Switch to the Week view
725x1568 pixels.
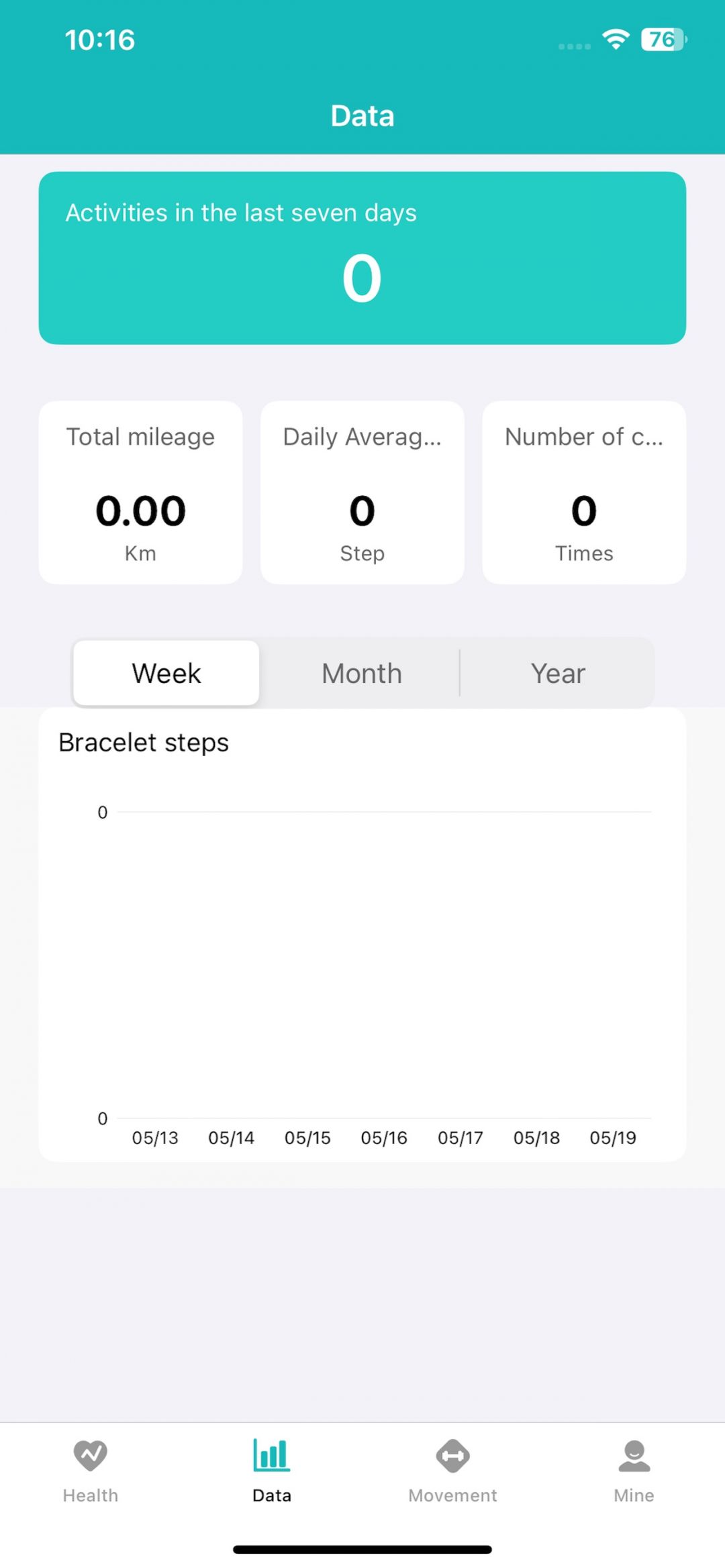coord(166,673)
